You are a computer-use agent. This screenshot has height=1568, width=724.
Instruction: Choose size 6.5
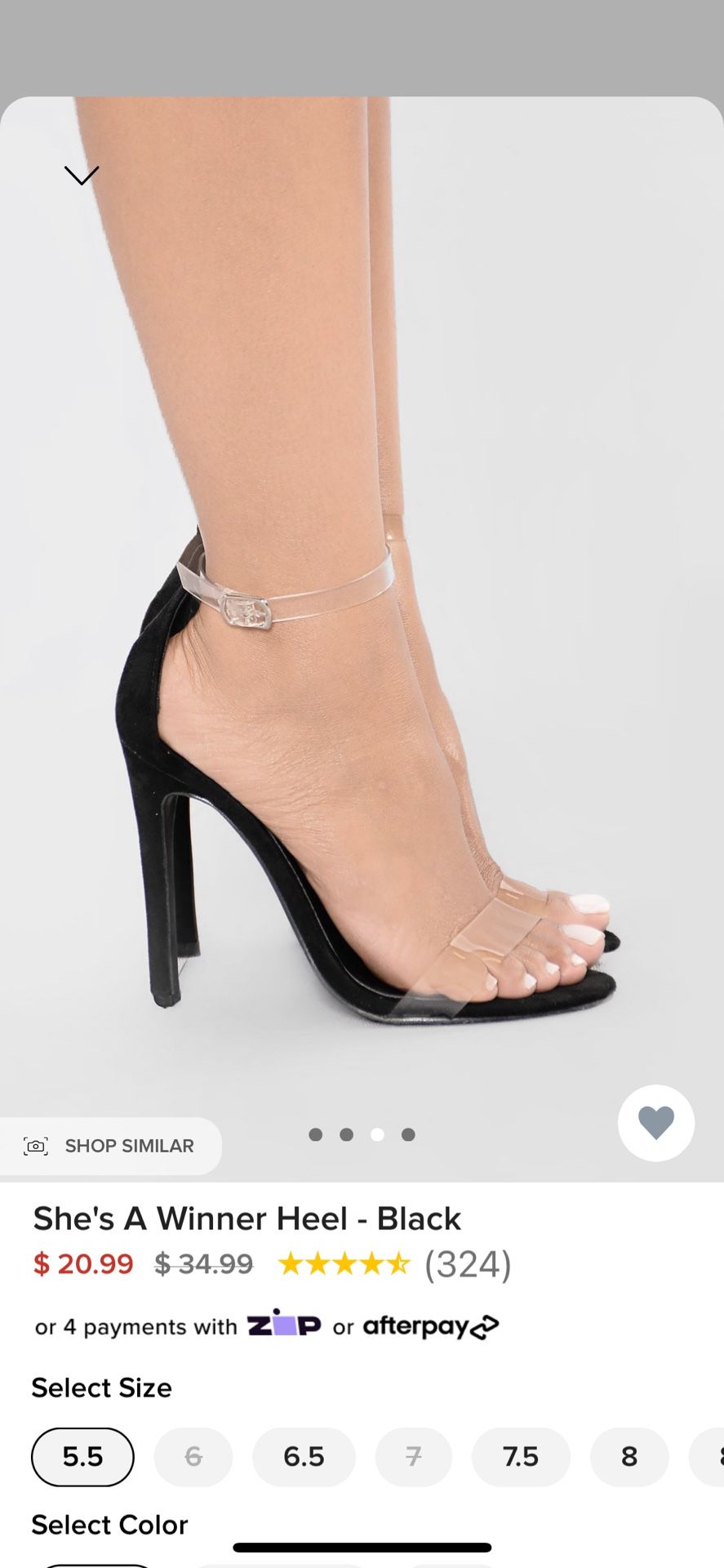(x=304, y=1457)
